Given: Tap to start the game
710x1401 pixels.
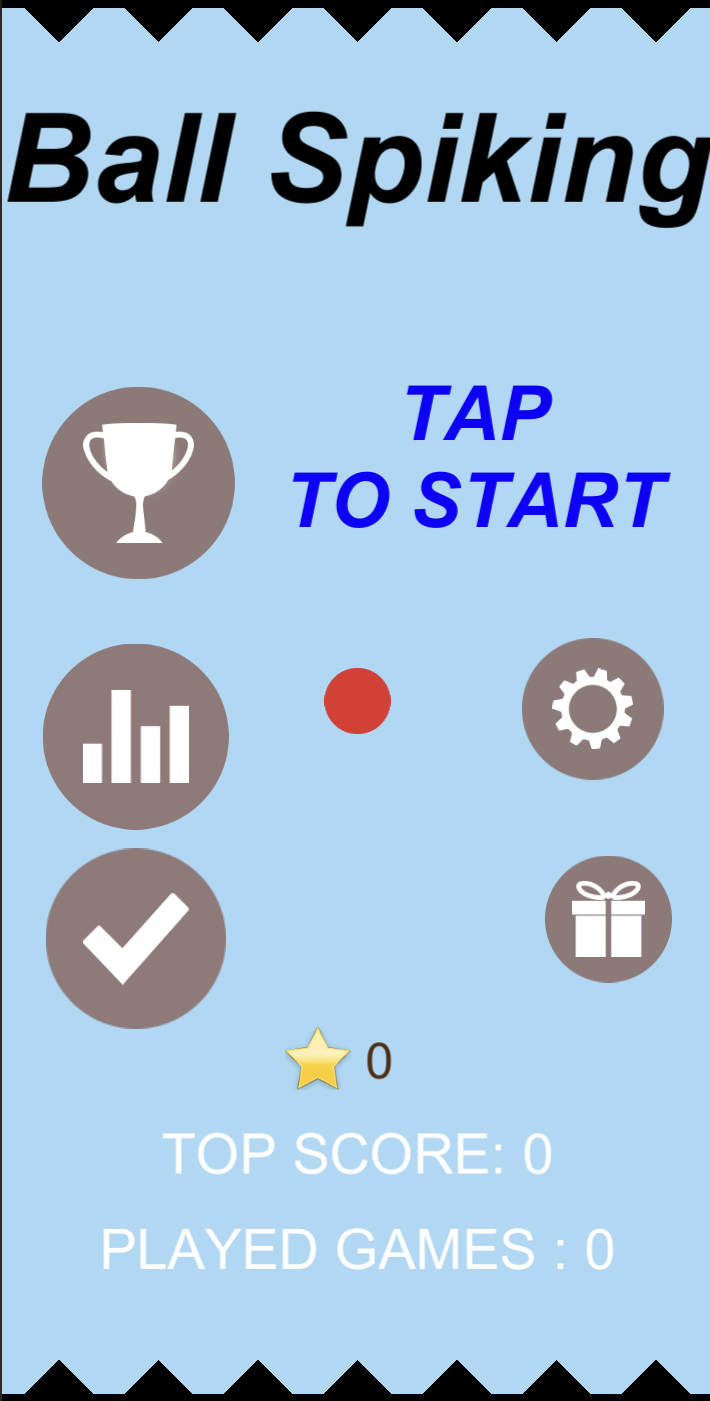Looking at the screenshot, I should point(479,458).
